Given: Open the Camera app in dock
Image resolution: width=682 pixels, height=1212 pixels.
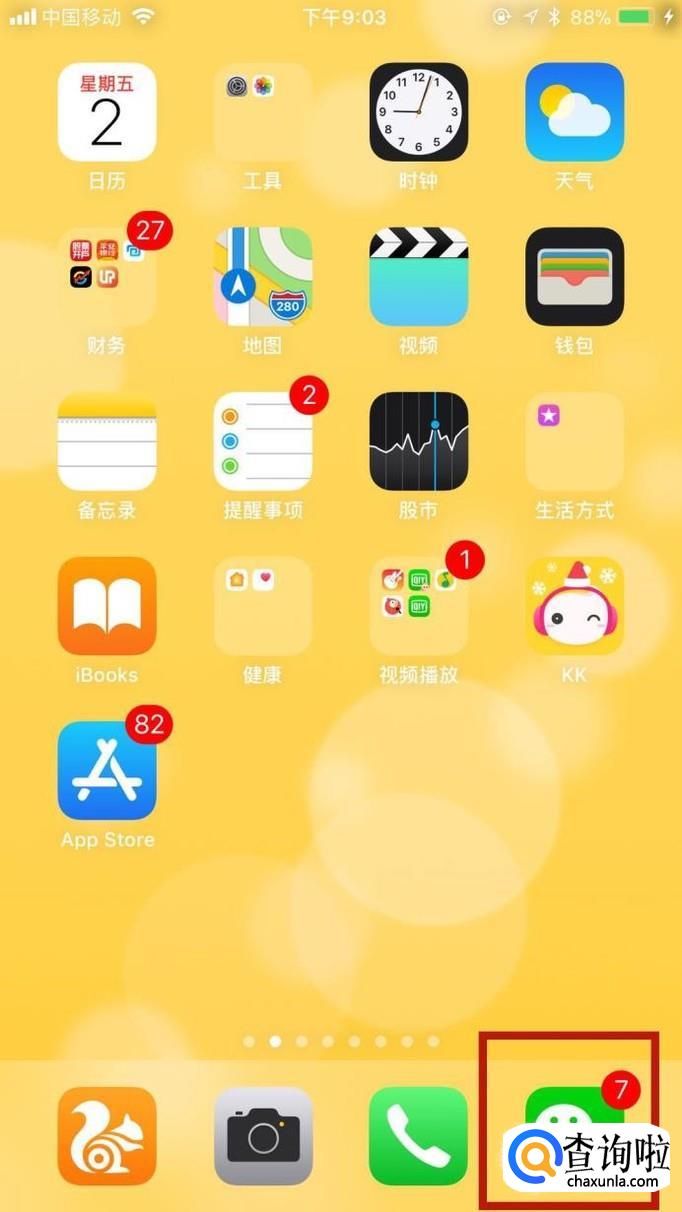Looking at the screenshot, I should point(263,1136).
